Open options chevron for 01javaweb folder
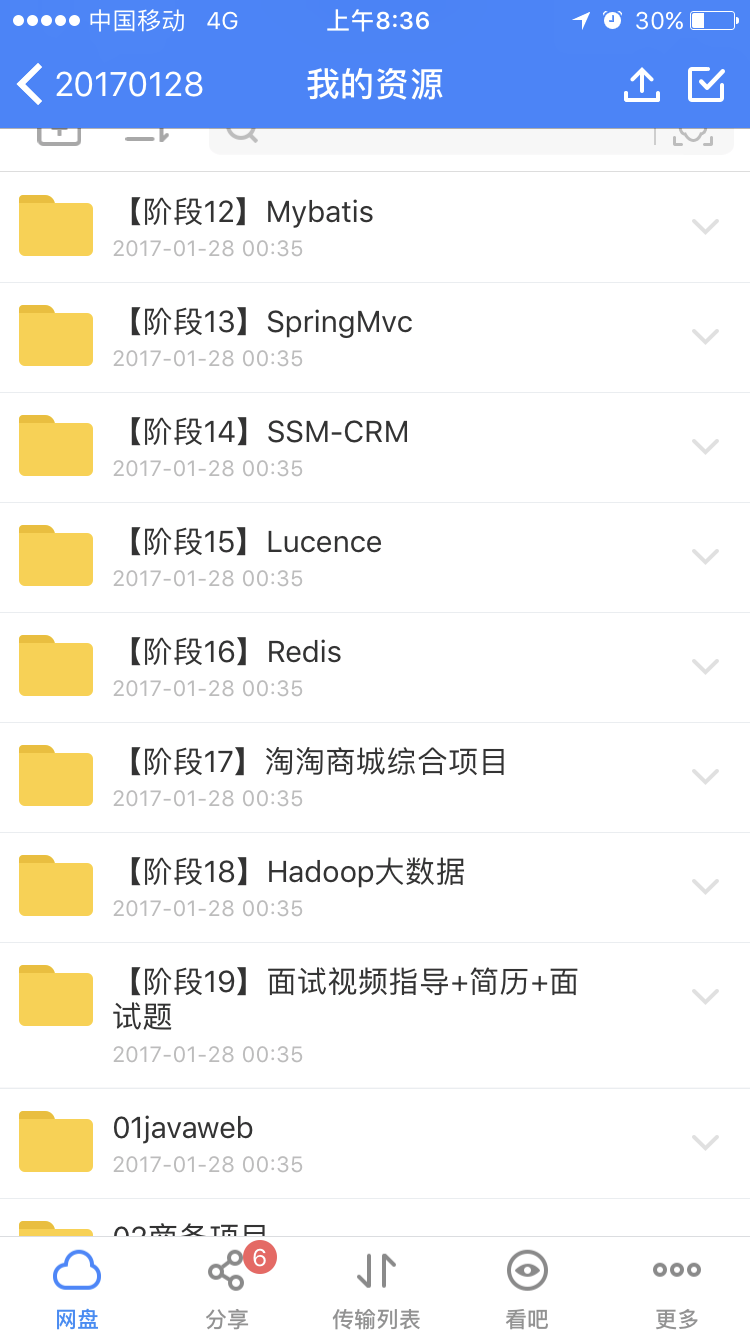The height and width of the screenshot is (1334, 750). pyautogui.click(x=707, y=1141)
